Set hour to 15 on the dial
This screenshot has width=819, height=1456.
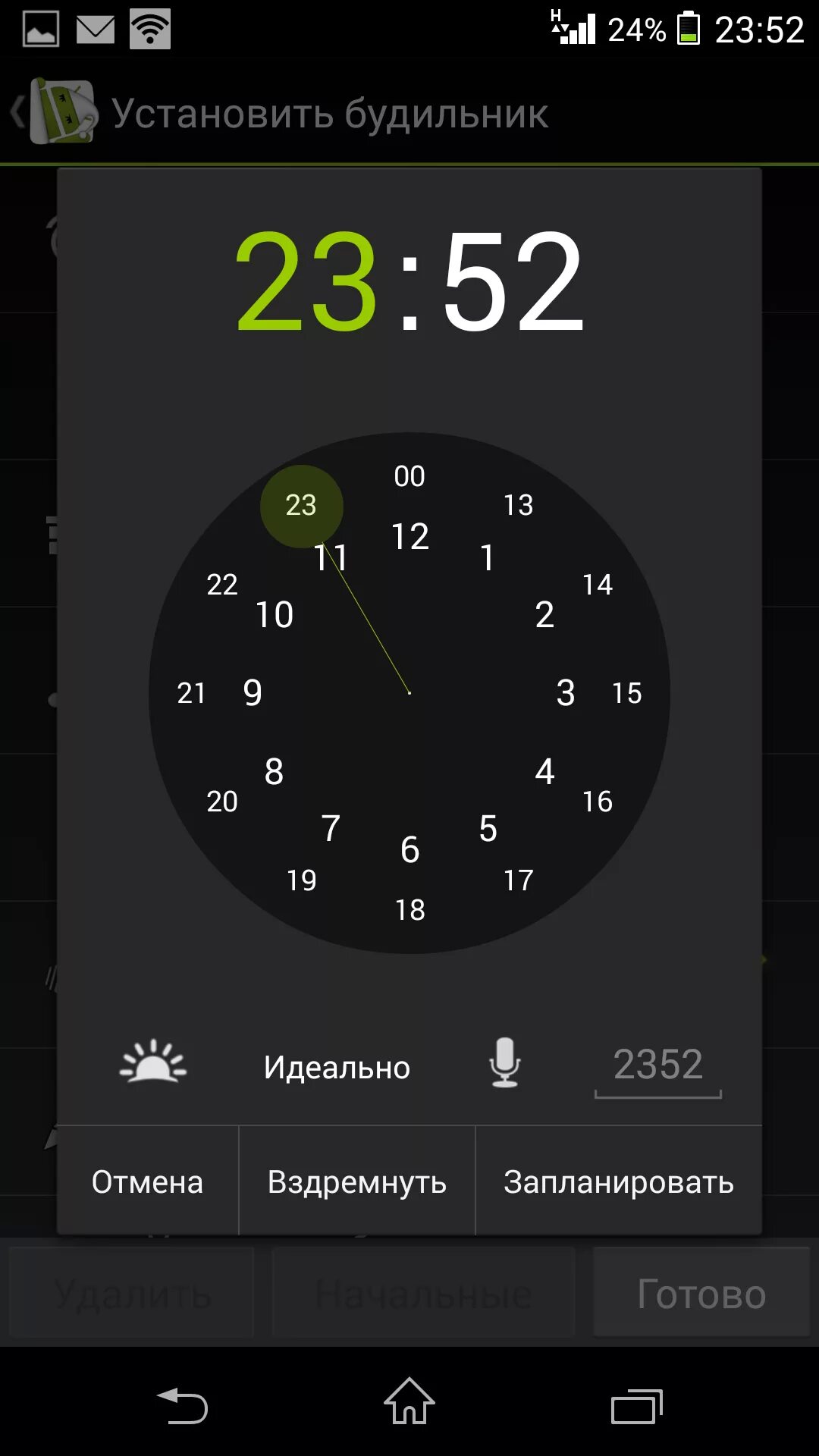(626, 692)
